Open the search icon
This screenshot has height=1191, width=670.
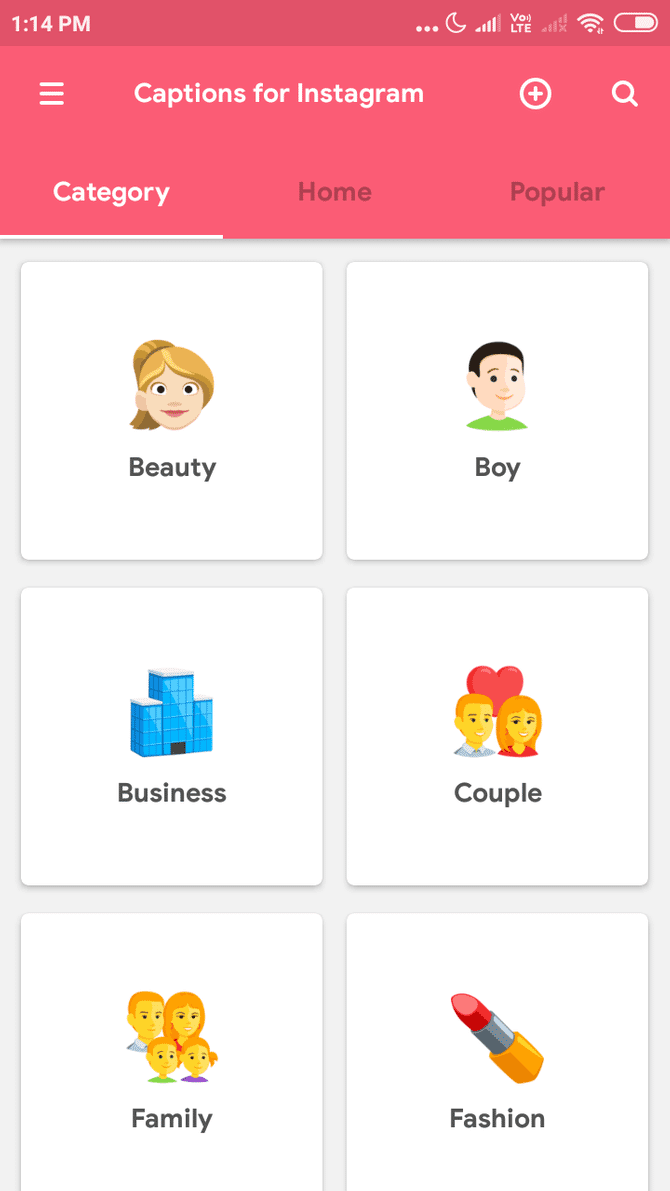[x=625, y=94]
